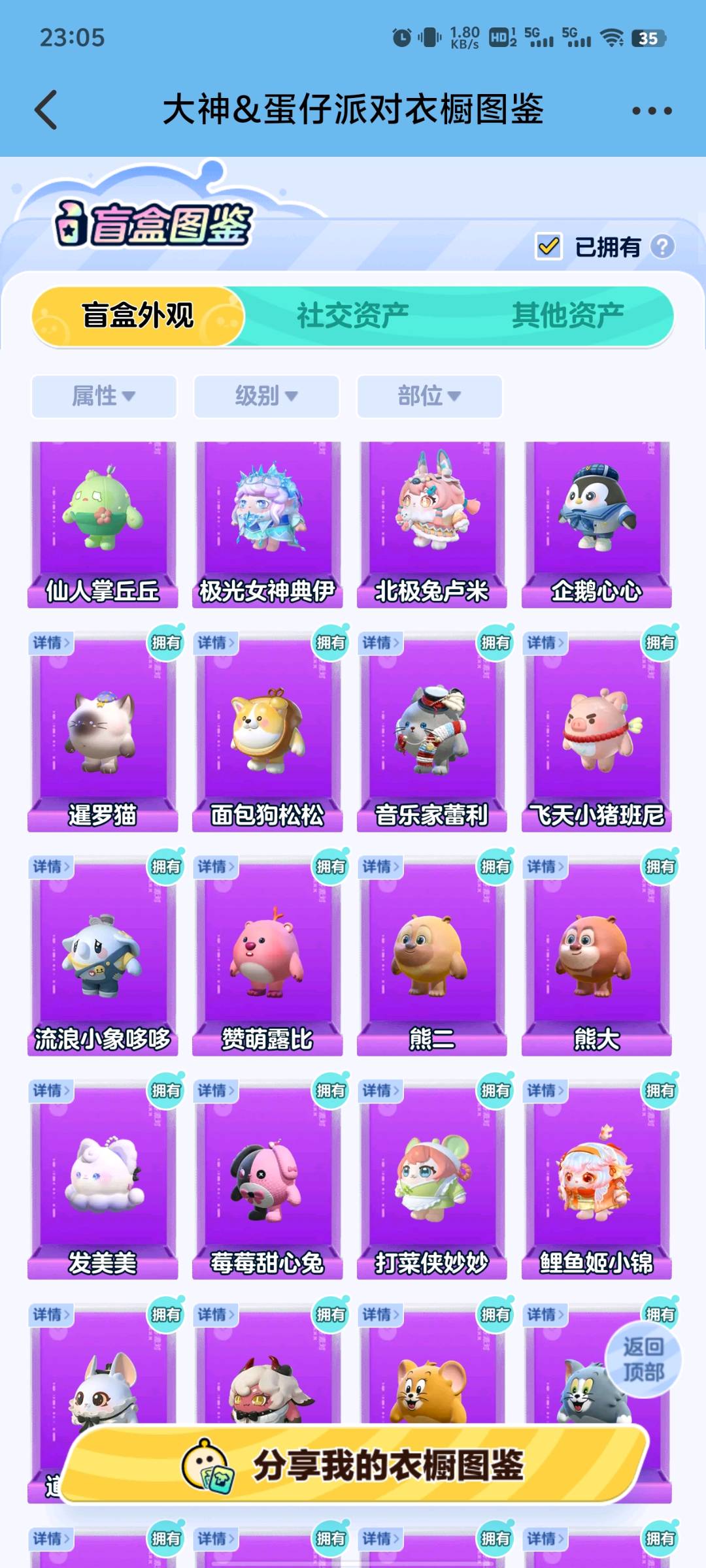Image resolution: width=706 pixels, height=1568 pixels.
Task: Open 详情 for 面包狗松松
Action: tap(215, 643)
